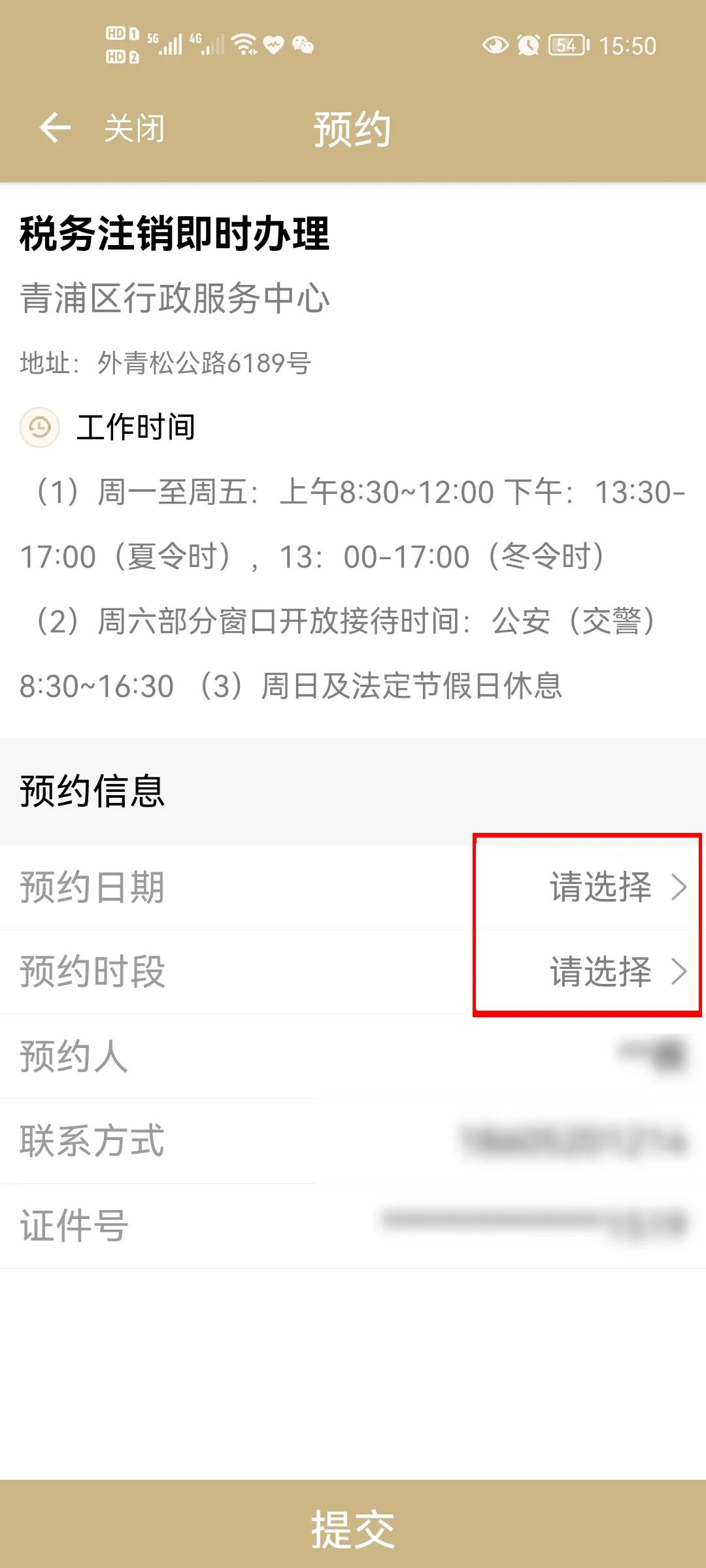Go back using the arrow icon

[55, 127]
